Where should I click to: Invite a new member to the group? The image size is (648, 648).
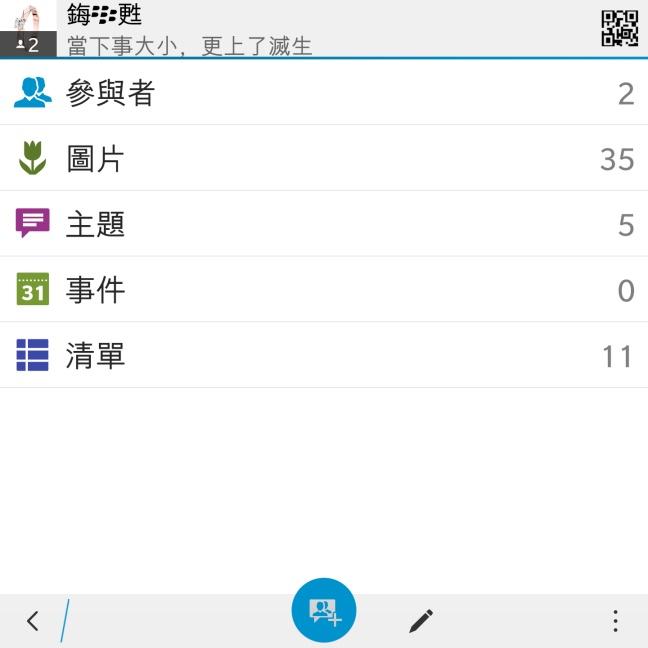324,611
